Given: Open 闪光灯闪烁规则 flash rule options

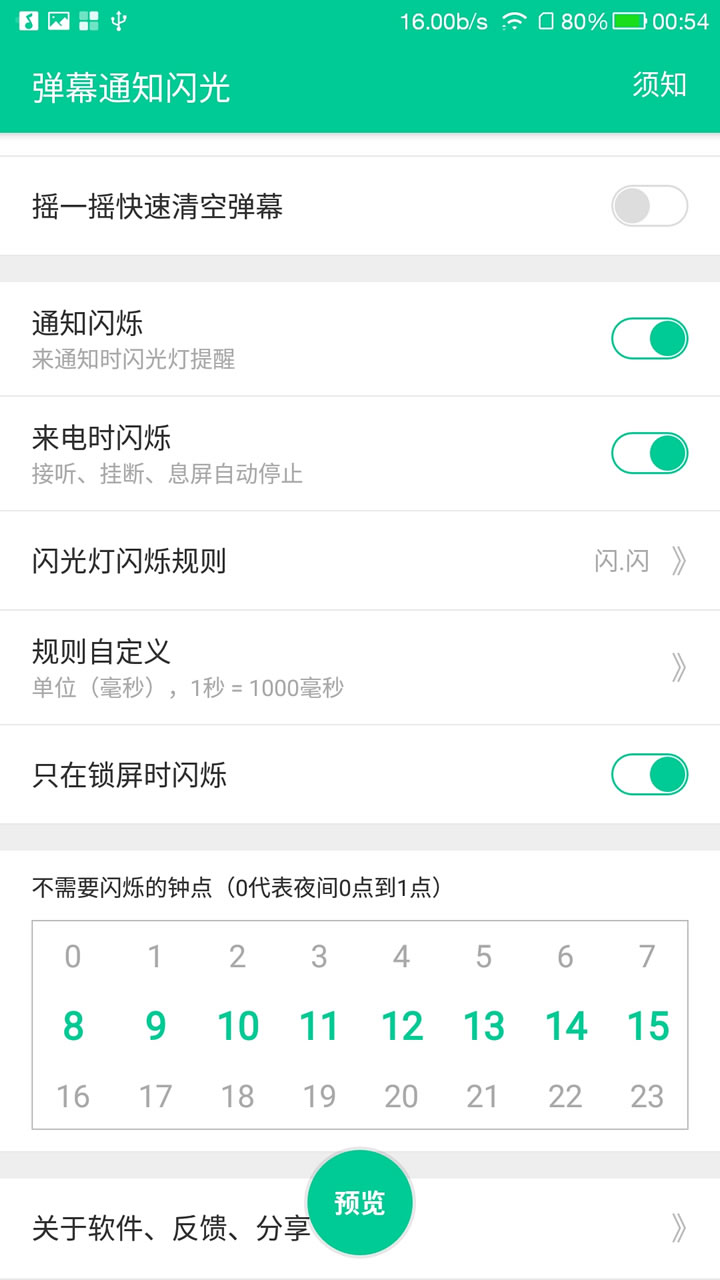Looking at the screenshot, I should (677, 562).
